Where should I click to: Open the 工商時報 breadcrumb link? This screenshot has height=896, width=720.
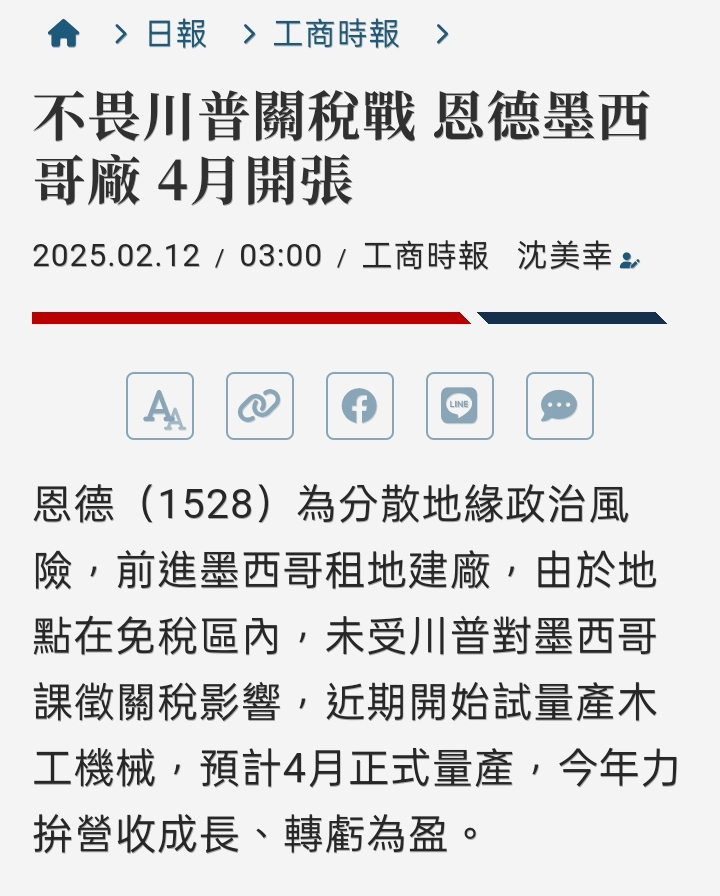pyautogui.click(x=336, y=34)
